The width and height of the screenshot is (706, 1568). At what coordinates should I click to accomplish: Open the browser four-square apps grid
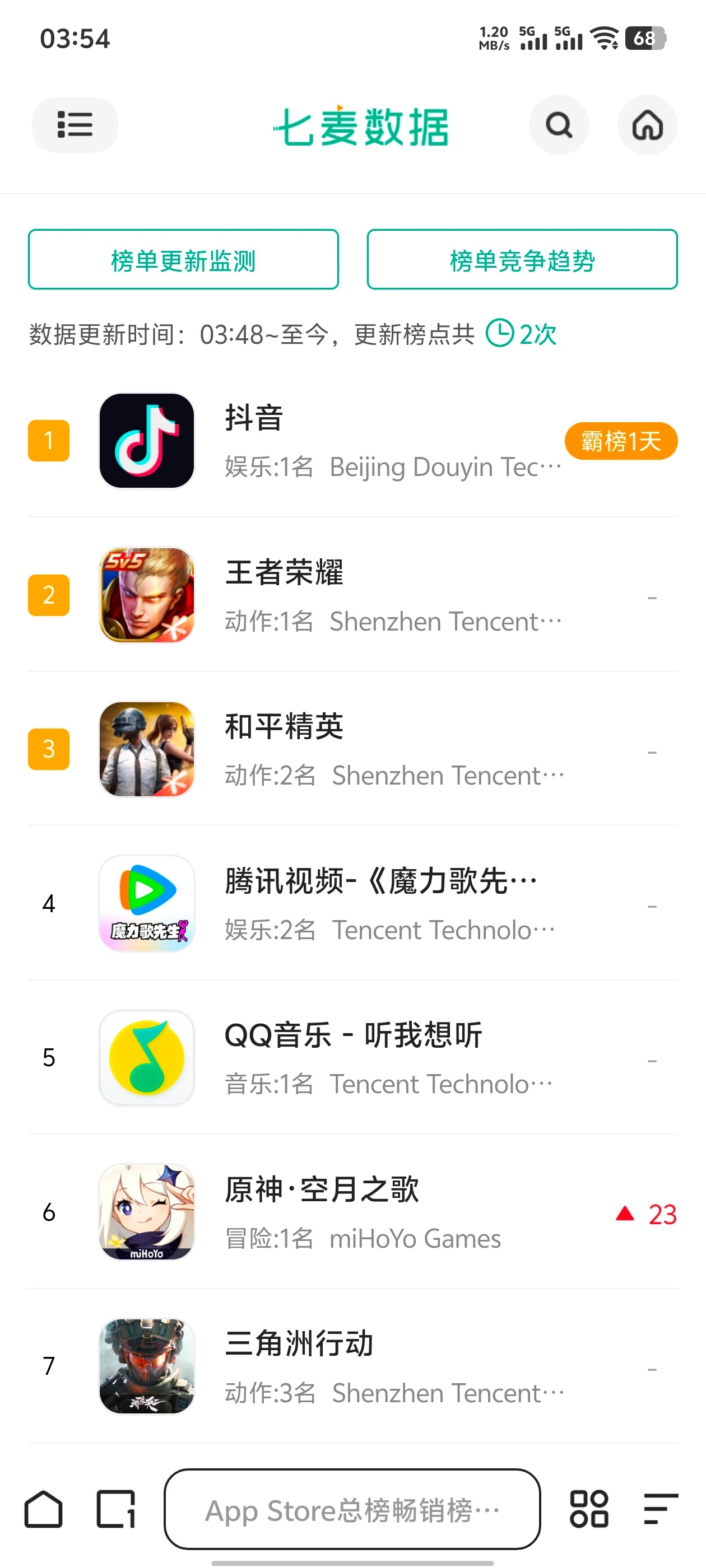click(x=588, y=1509)
